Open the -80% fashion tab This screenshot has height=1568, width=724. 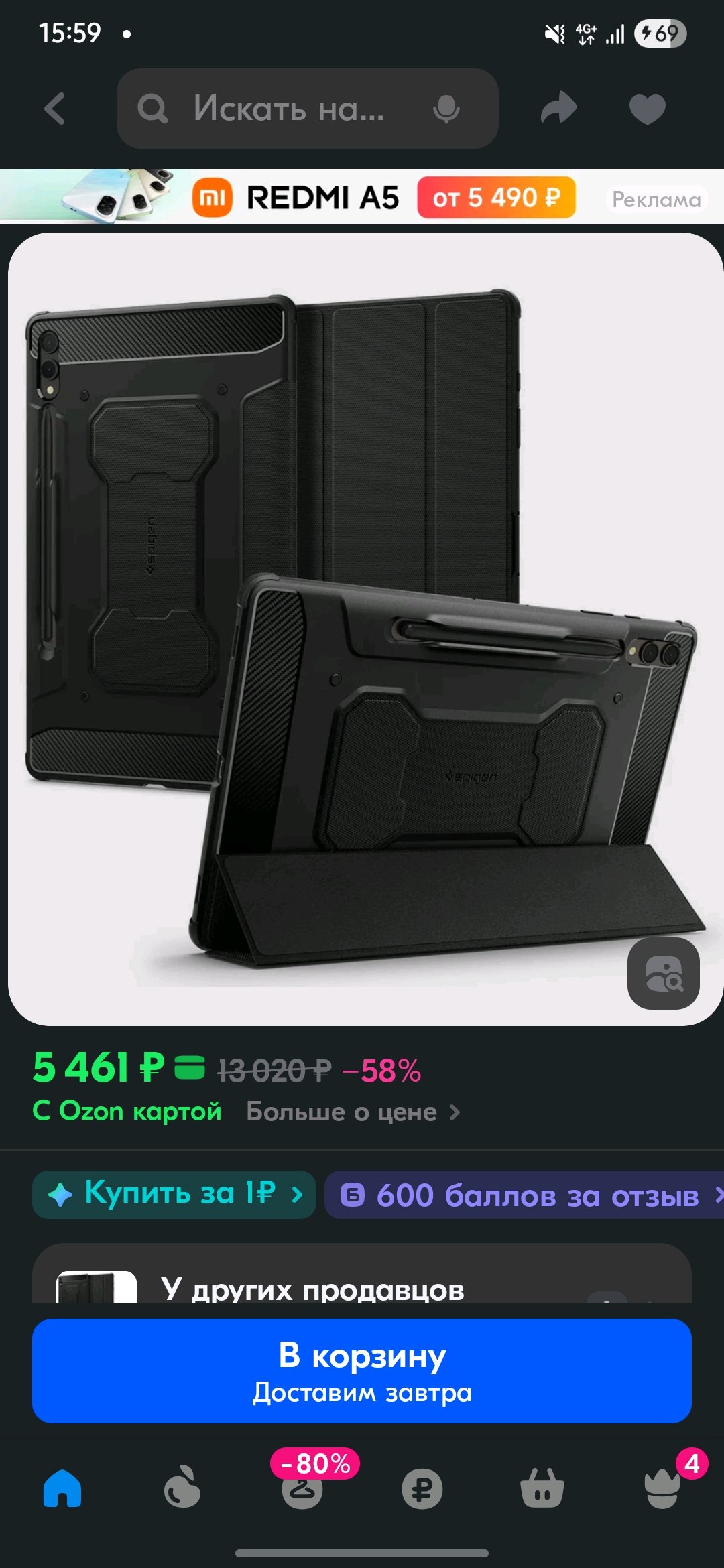[x=302, y=1481]
